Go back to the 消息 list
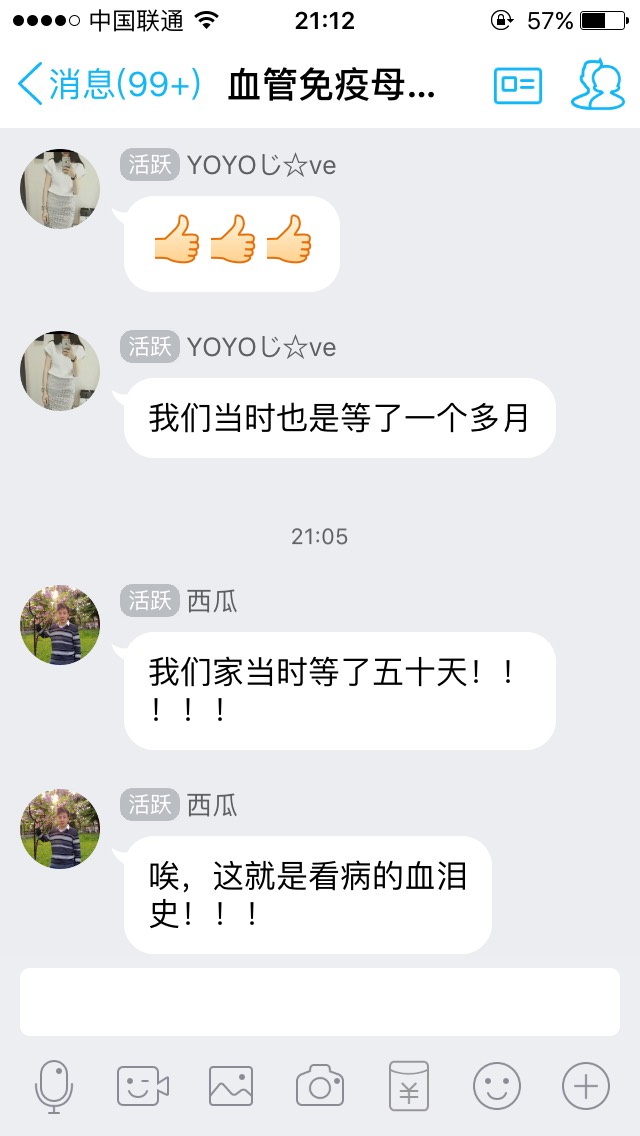Image resolution: width=640 pixels, height=1136 pixels. click(x=108, y=85)
